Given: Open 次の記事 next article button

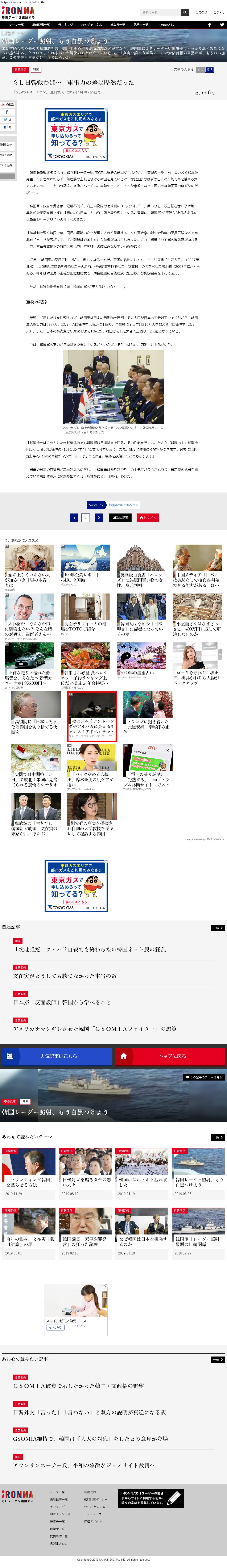Looking at the screenshot, I should [x=120, y=517].
